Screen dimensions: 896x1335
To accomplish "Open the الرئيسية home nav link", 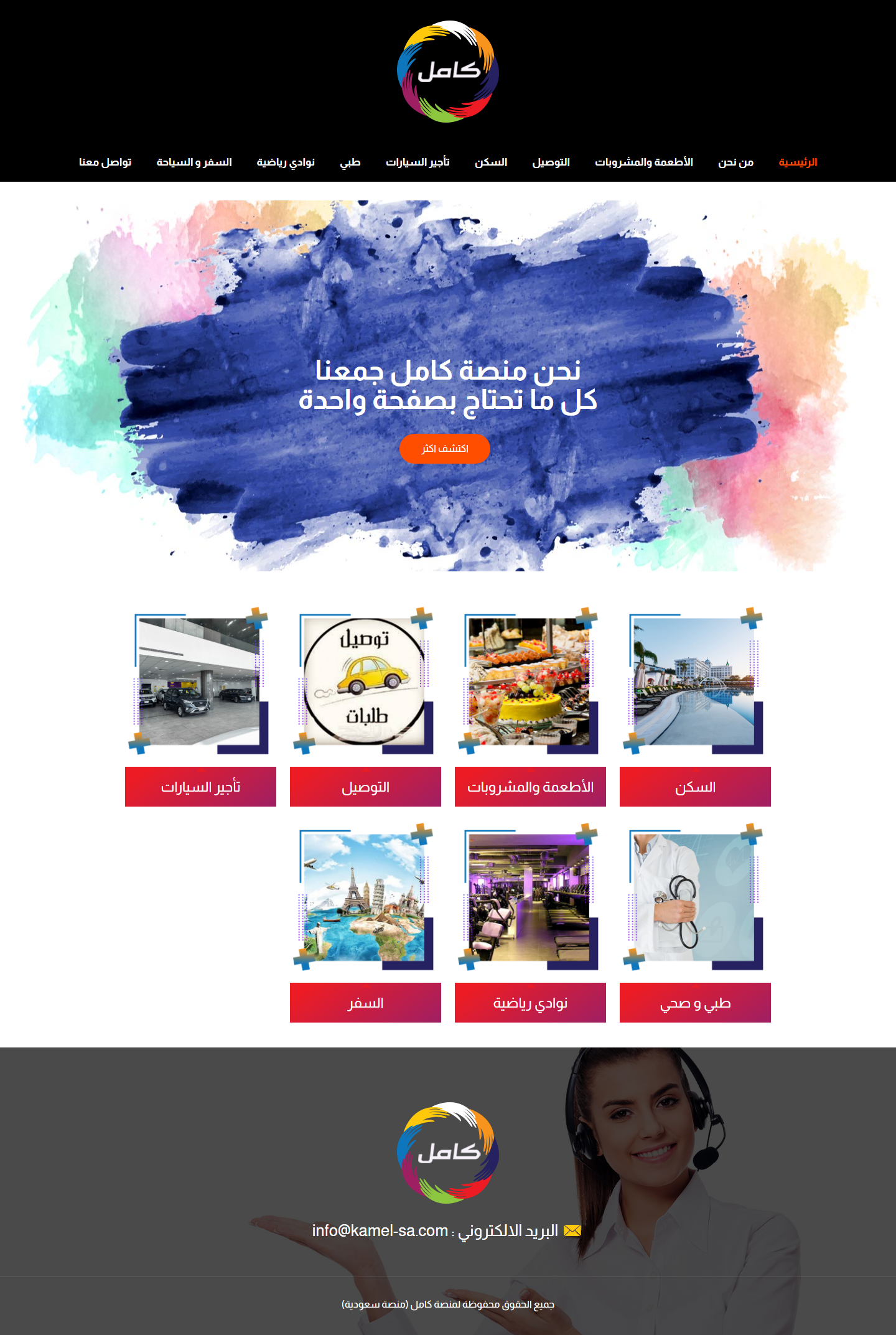I will (x=798, y=162).
